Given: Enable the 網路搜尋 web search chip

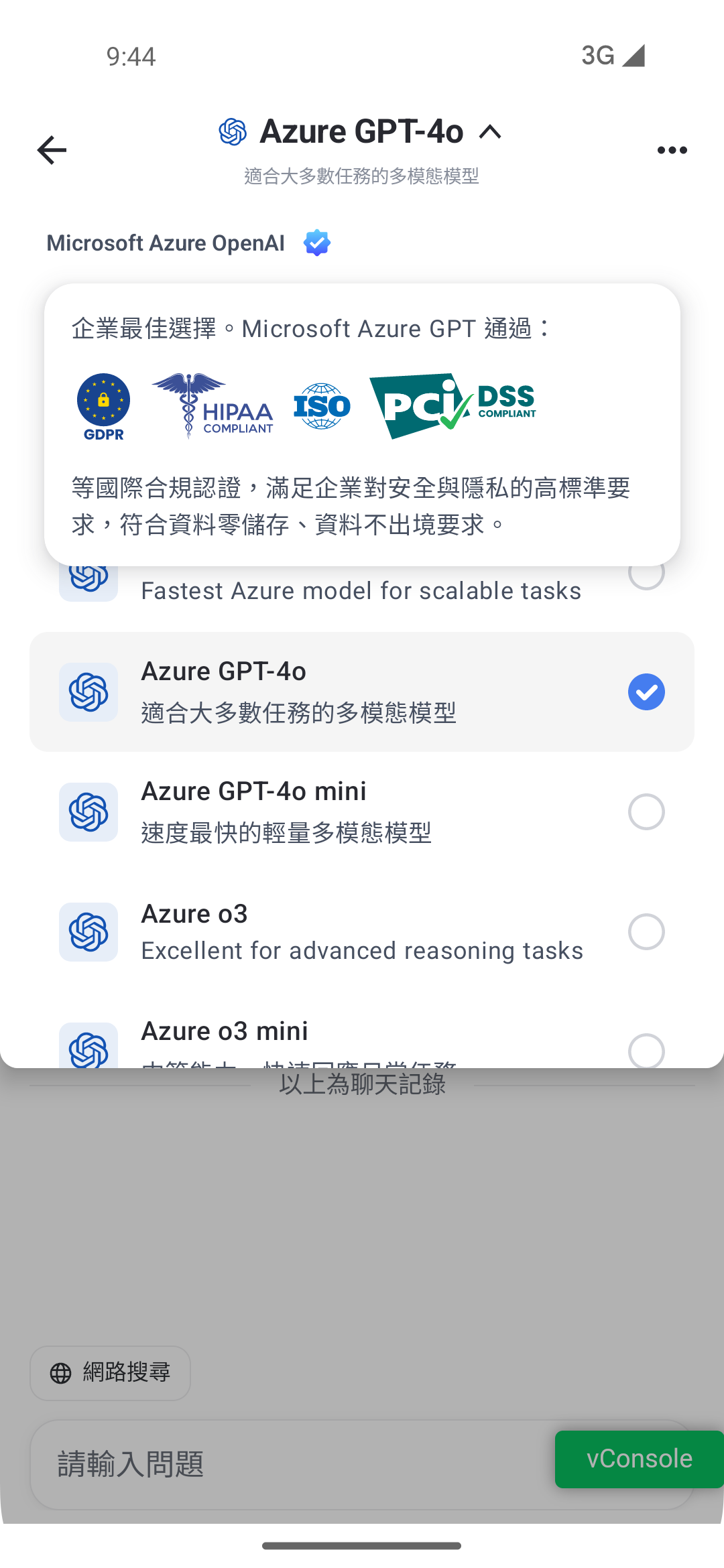Looking at the screenshot, I should 111,1373.
